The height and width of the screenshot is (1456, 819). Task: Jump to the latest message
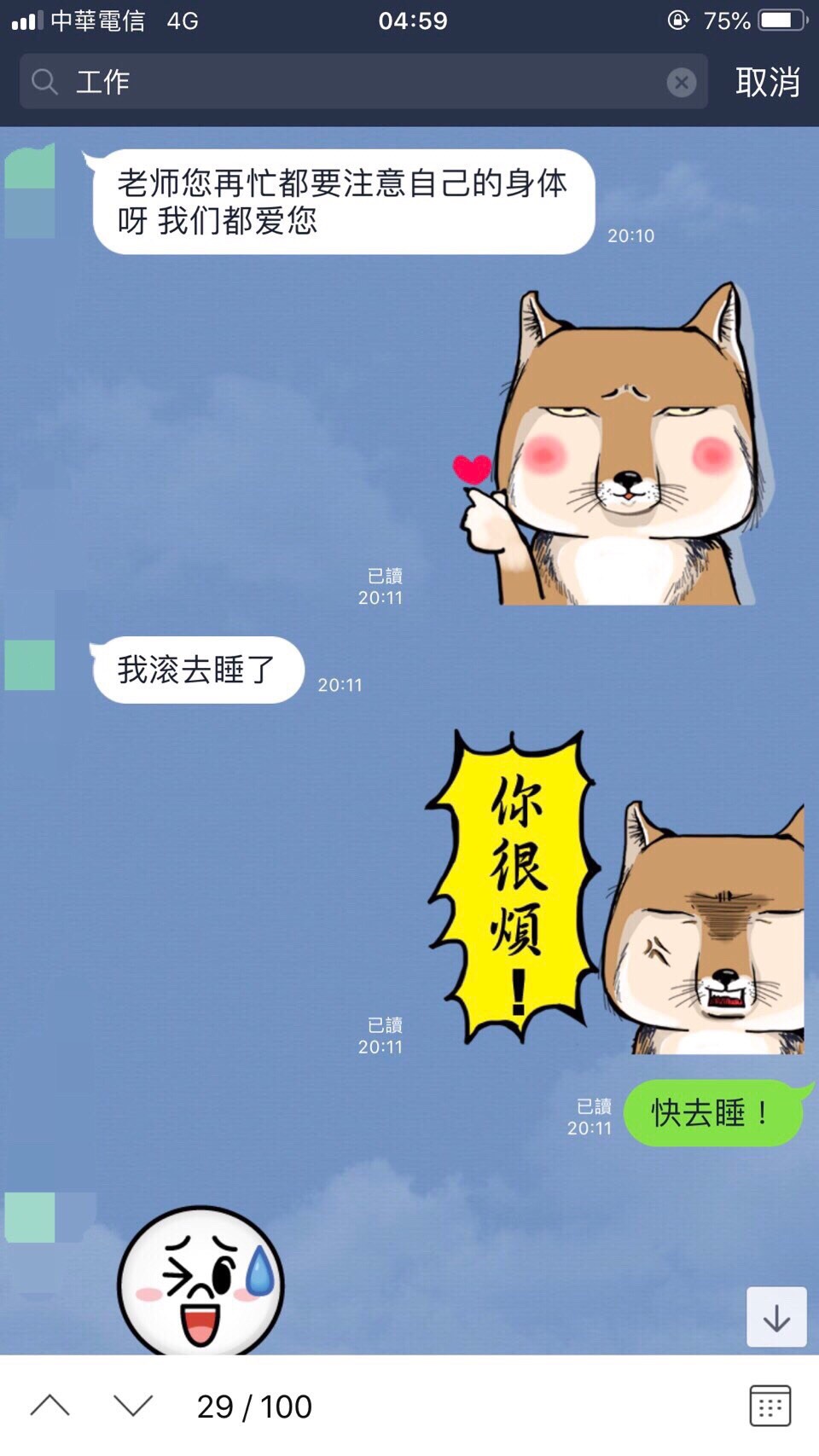tap(776, 1318)
